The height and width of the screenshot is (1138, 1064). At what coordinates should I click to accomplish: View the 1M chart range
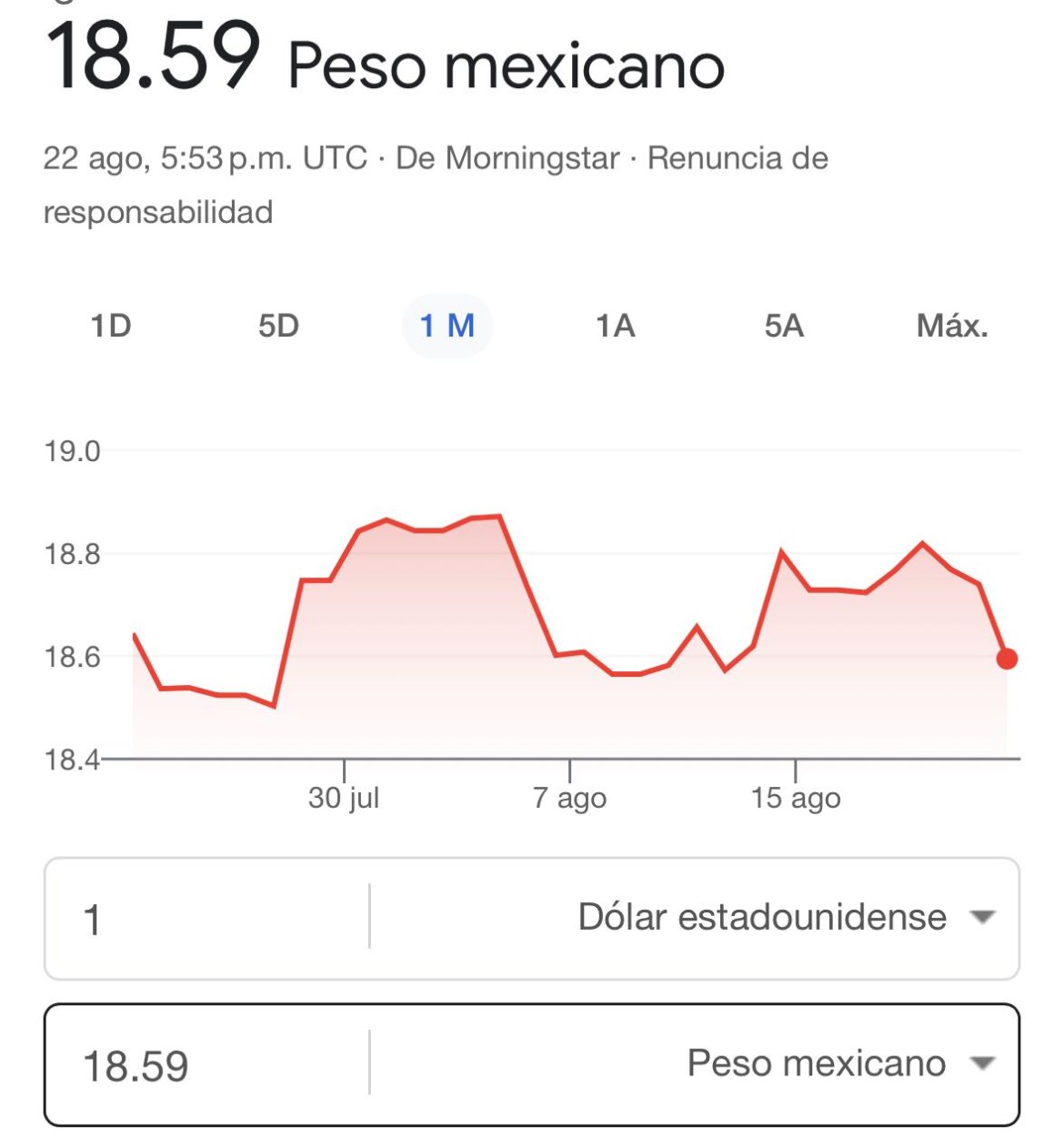(x=447, y=327)
